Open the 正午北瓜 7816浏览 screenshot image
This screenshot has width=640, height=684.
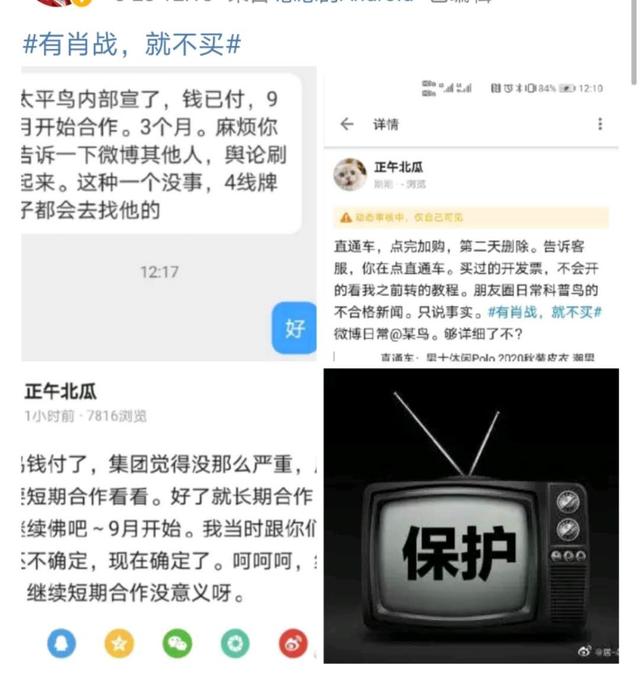point(168,515)
